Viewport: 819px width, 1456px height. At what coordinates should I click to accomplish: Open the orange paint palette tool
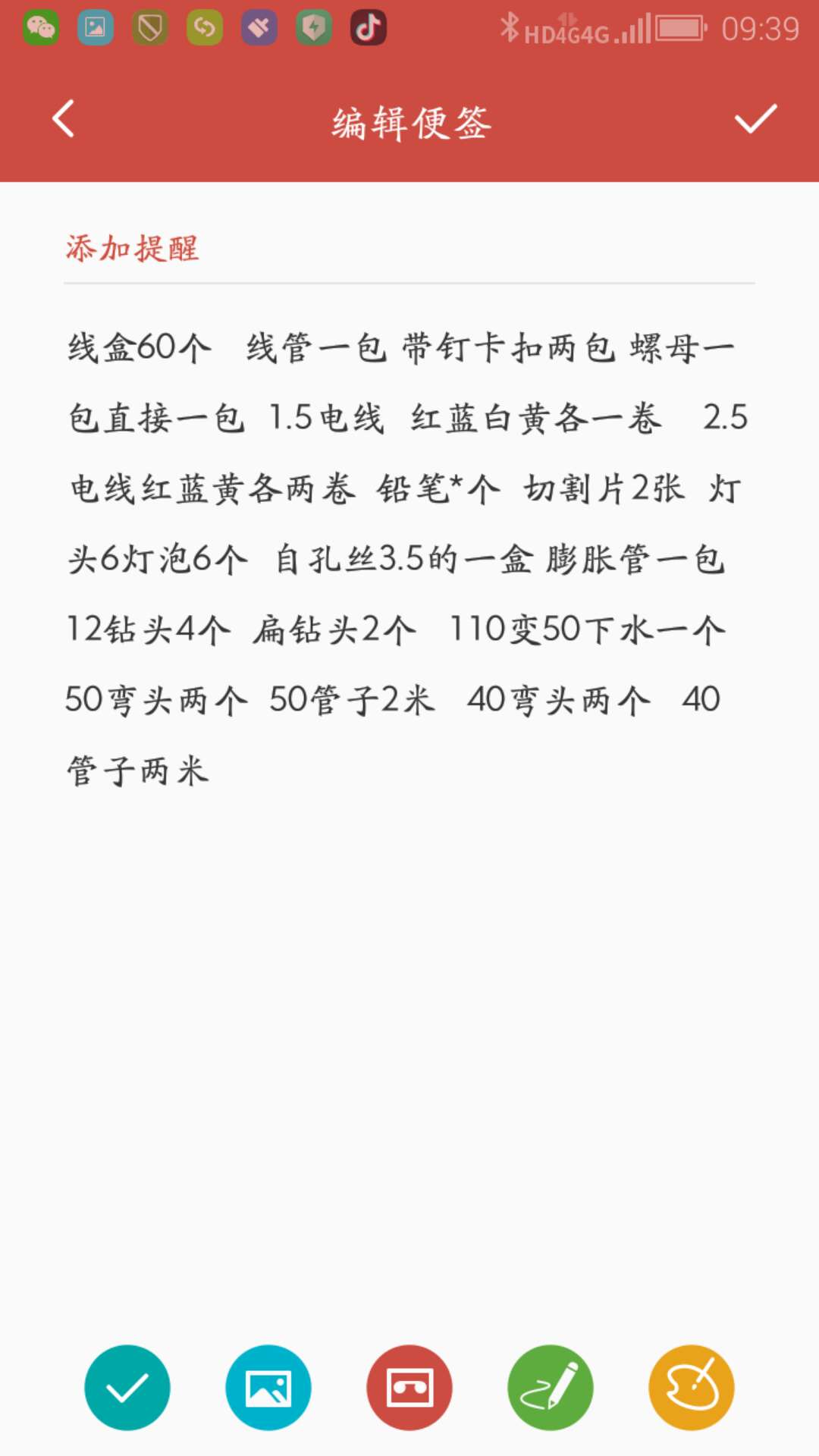pyautogui.click(x=692, y=1387)
